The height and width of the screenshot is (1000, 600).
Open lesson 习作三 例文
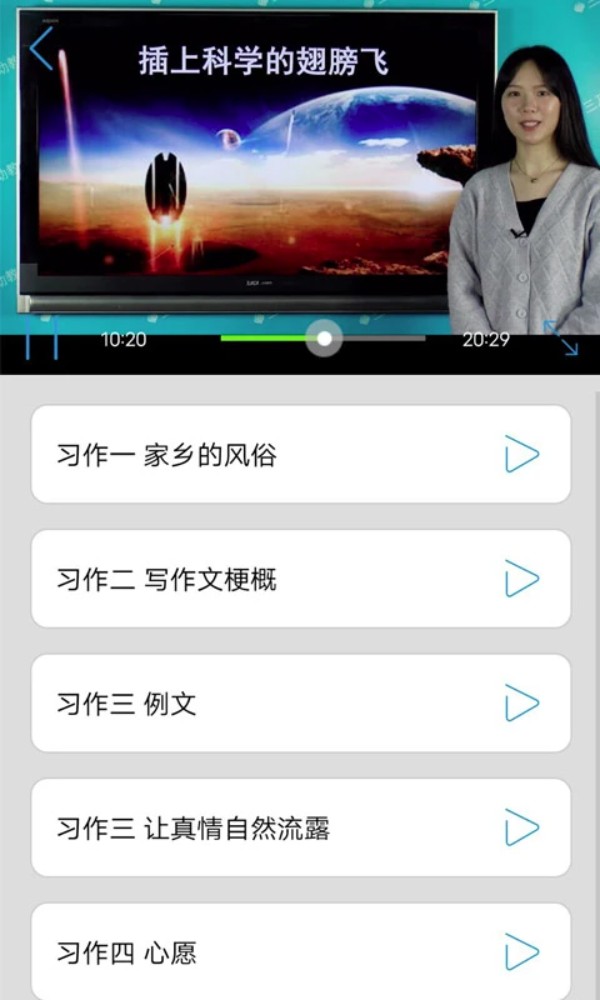301,703
